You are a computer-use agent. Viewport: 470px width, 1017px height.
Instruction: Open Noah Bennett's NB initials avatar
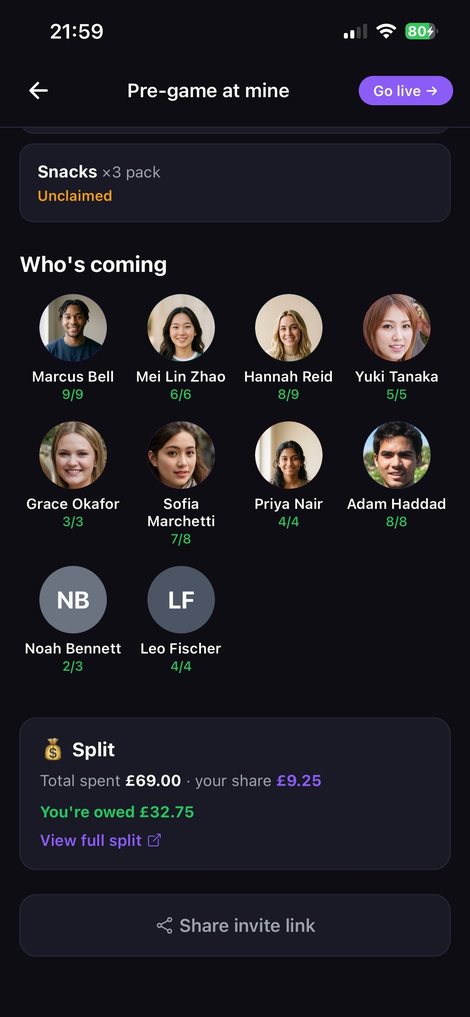[73, 599]
